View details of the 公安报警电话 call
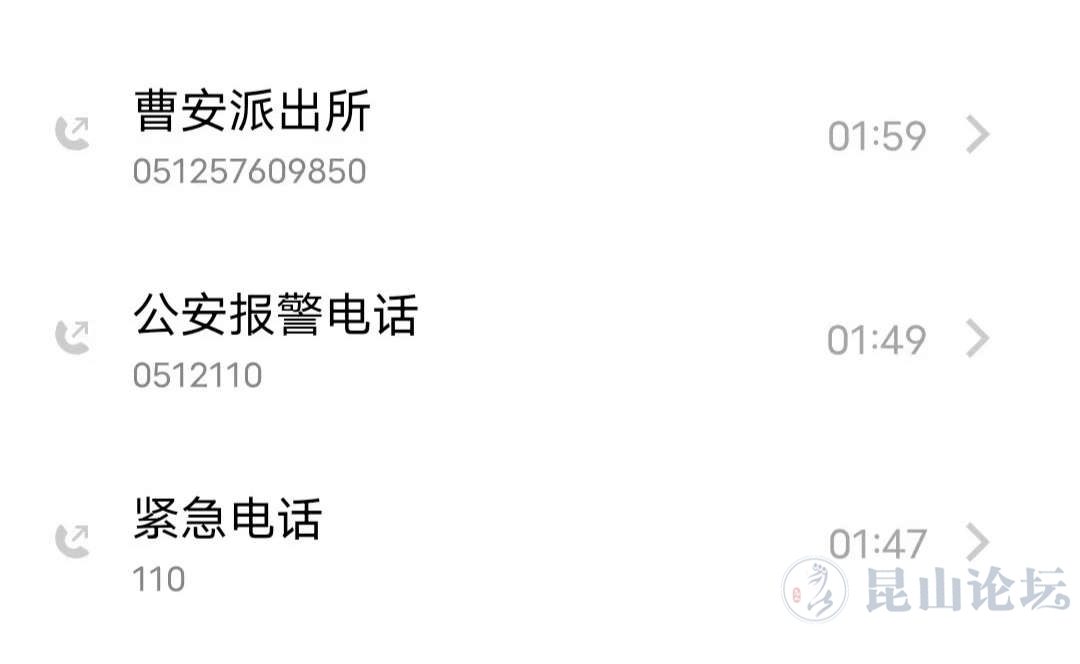This screenshot has width=1080, height=664. point(977,340)
